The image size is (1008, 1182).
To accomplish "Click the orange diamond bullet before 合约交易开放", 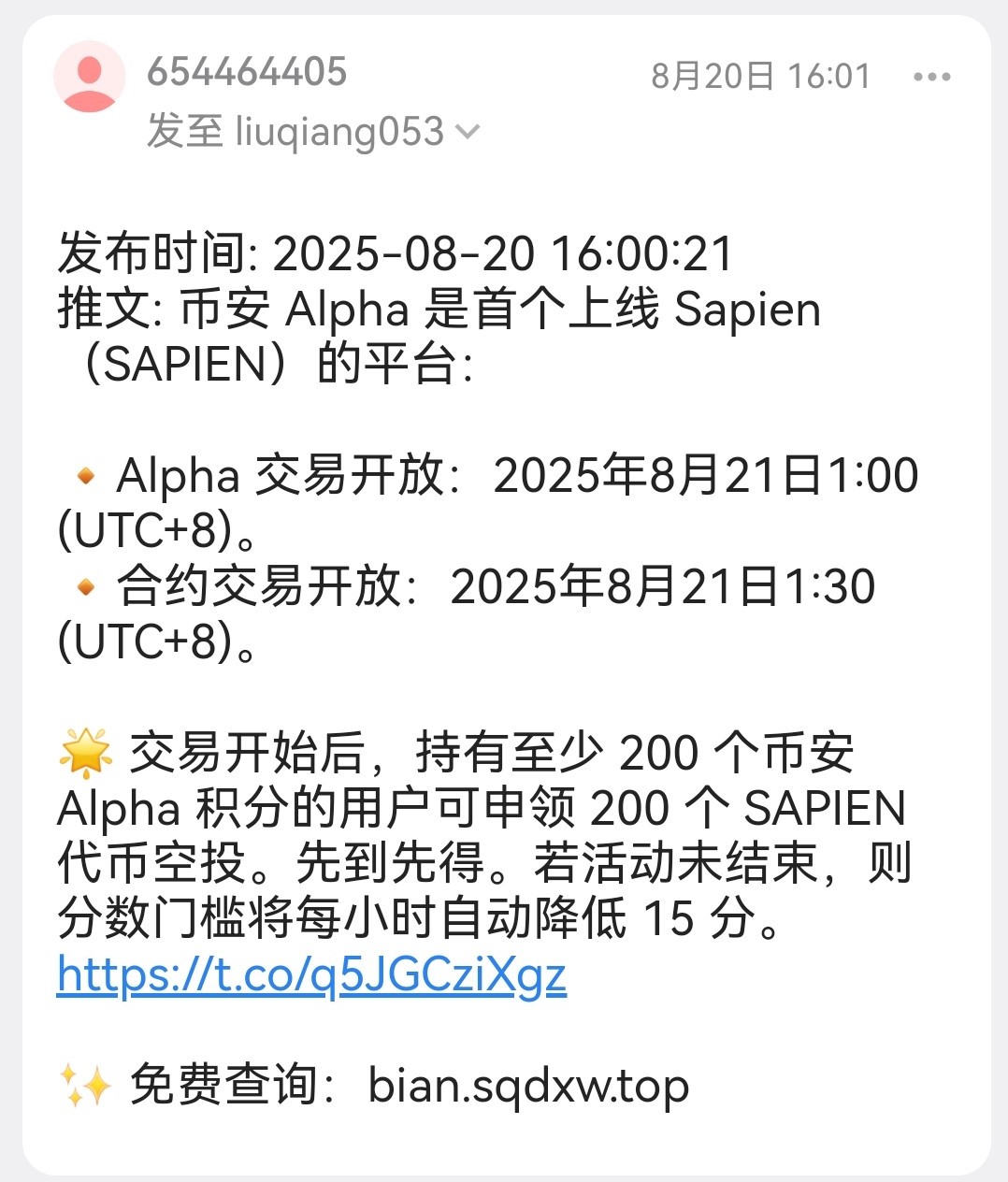I will tap(86, 587).
